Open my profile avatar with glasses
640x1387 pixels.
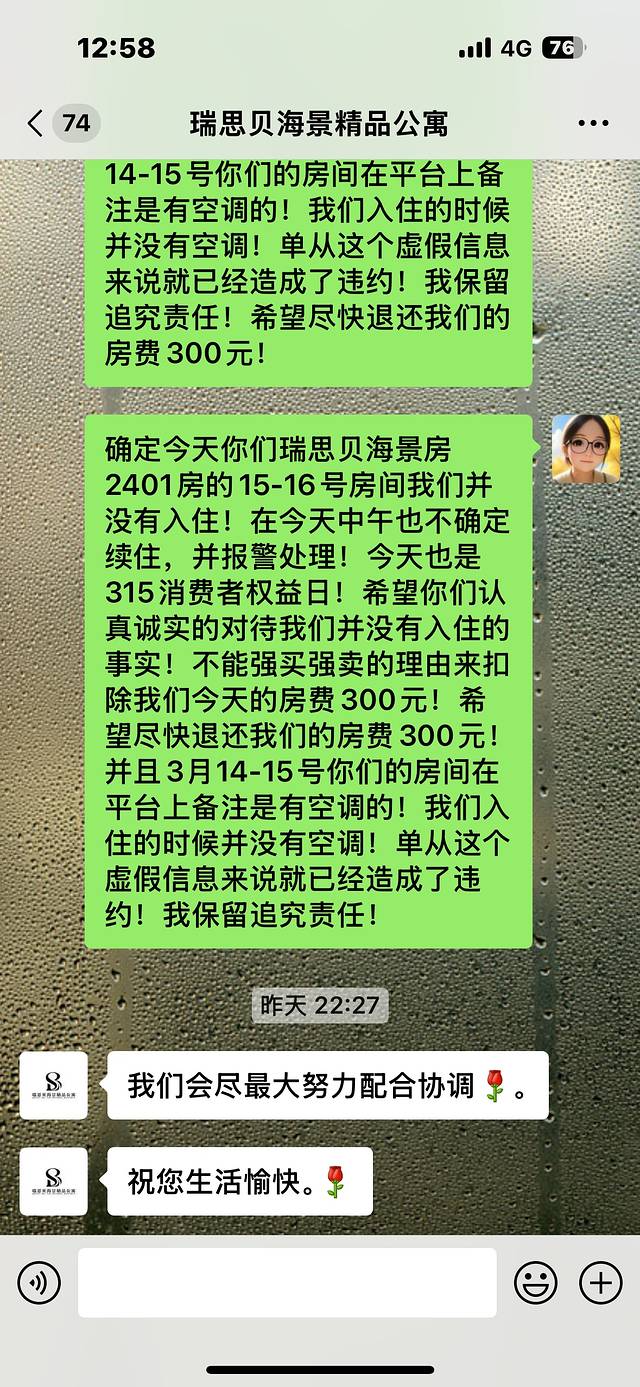tap(586, 449)
